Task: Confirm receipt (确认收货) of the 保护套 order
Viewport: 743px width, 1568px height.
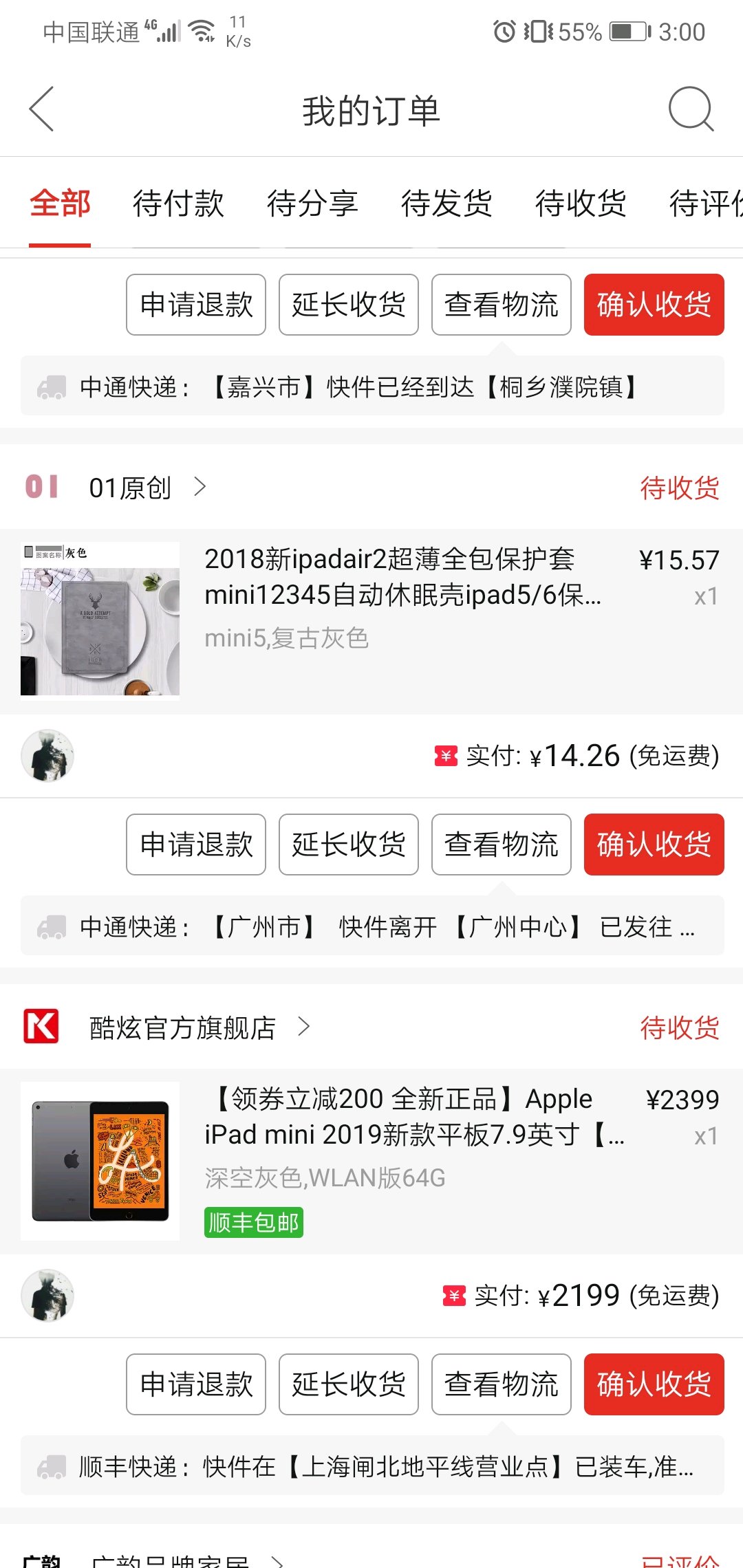Action: (x=654, y=845)
